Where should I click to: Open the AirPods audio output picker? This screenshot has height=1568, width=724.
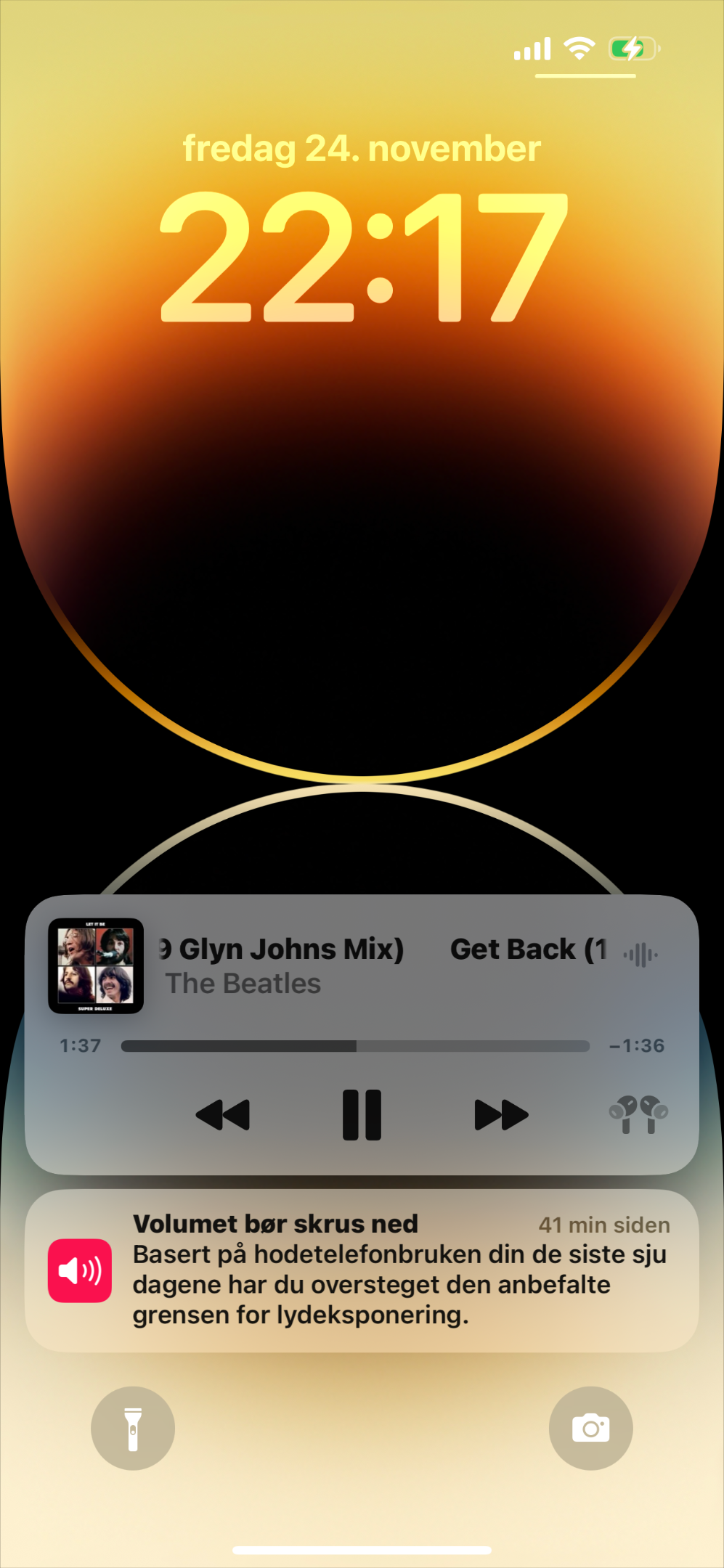[638, 1114]
